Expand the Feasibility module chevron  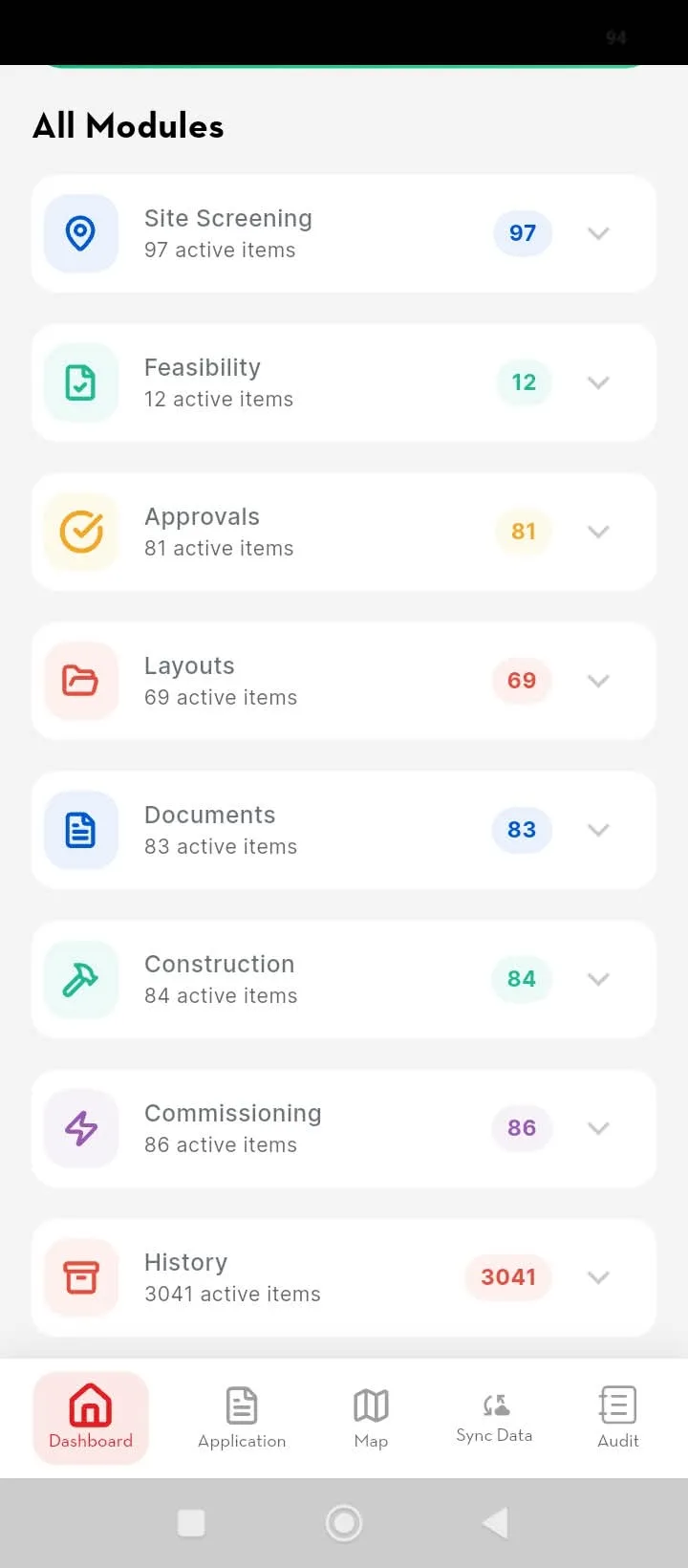pos(598,382)
